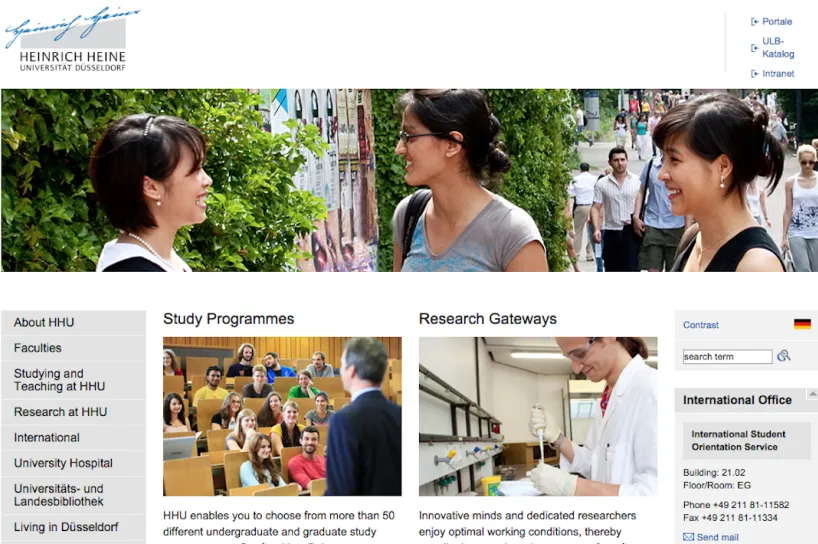This screenshot has height=544, width=818.
Task: Open the Research Gateways lab image
Action: (538, 416)
